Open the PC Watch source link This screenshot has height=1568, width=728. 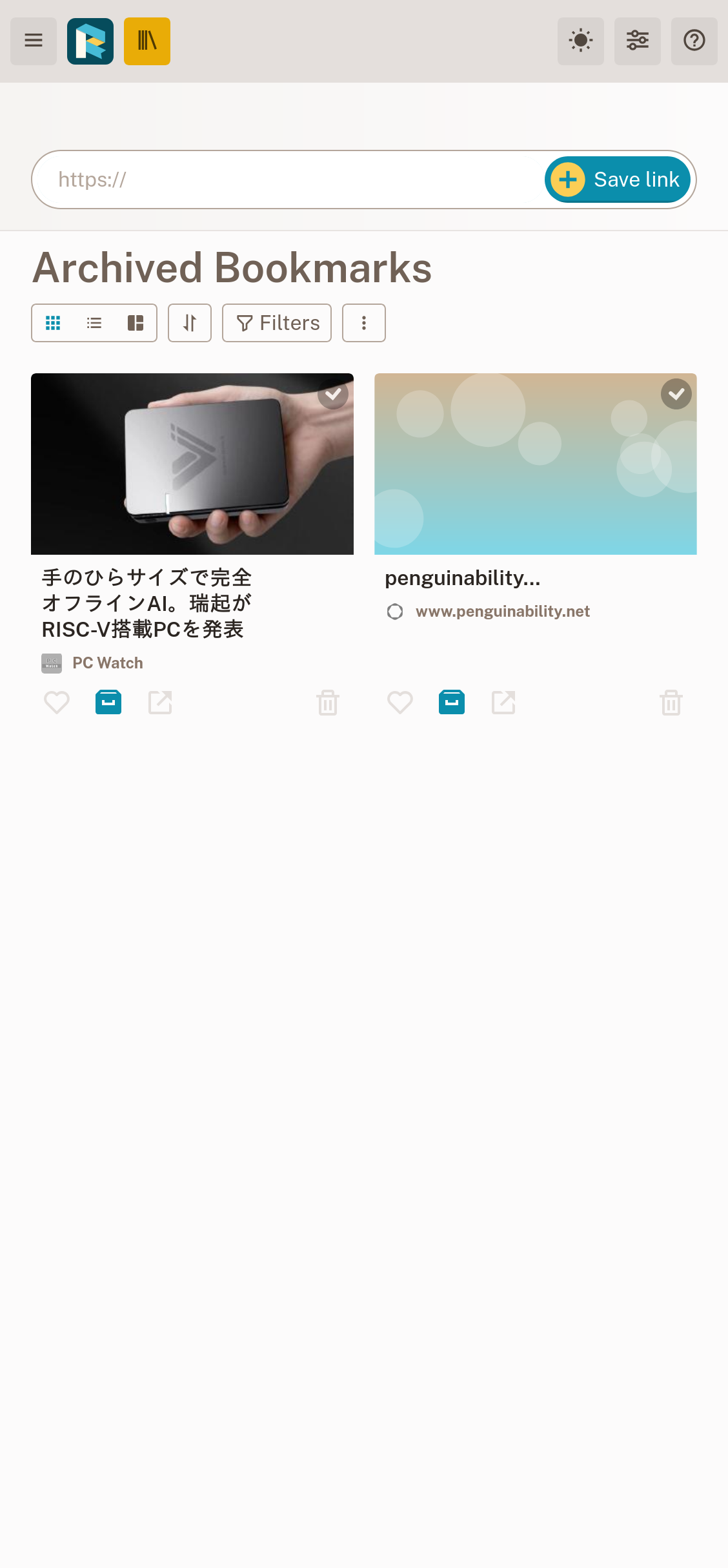(x=107, y=663)
